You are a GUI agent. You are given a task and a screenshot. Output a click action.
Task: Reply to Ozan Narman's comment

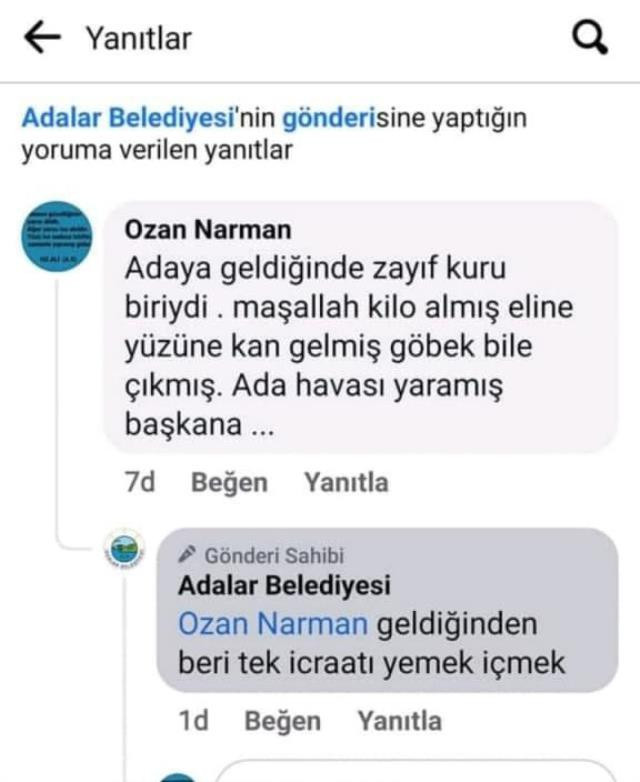345,483
